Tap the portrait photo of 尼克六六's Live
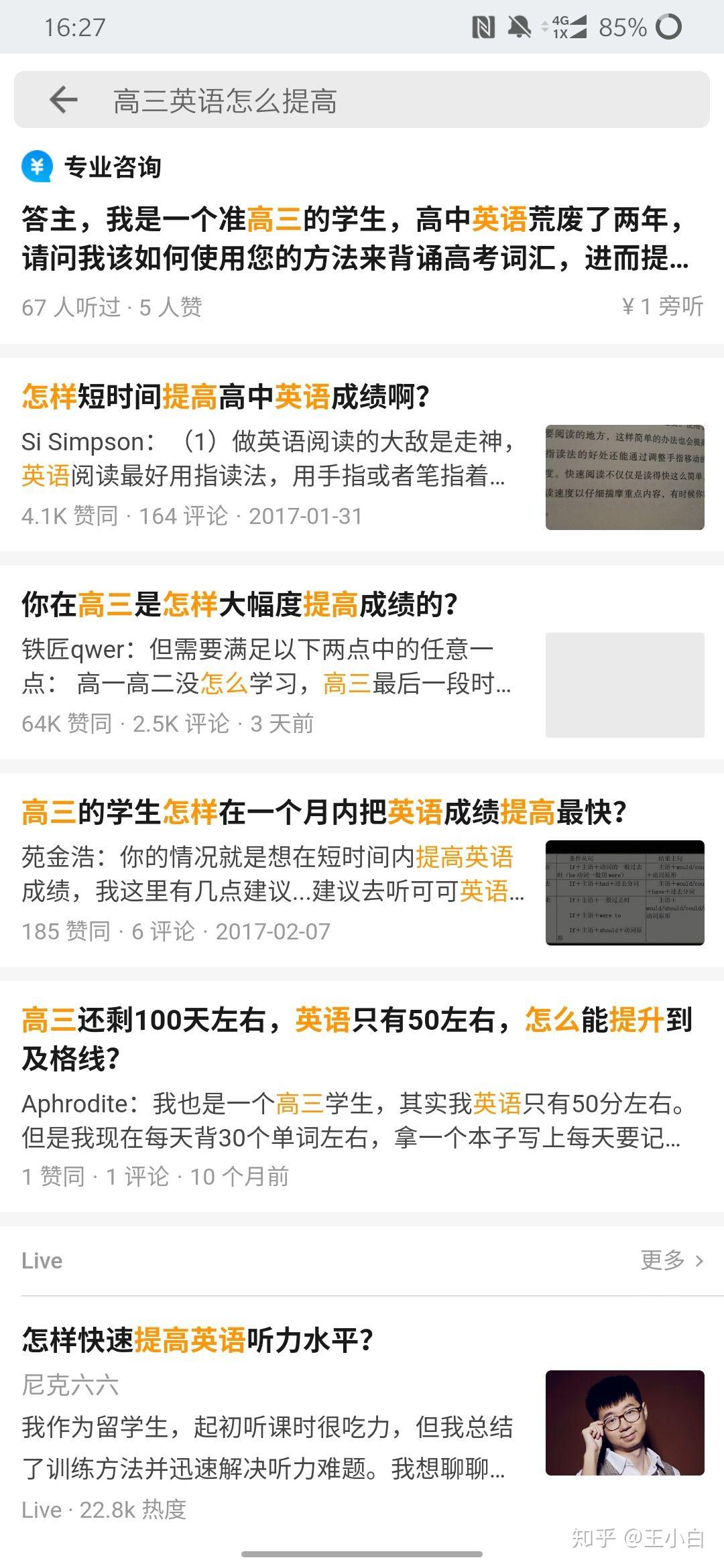This screenshot has width=724, height=1568. pyautogui.click(x=625, y=1423)
